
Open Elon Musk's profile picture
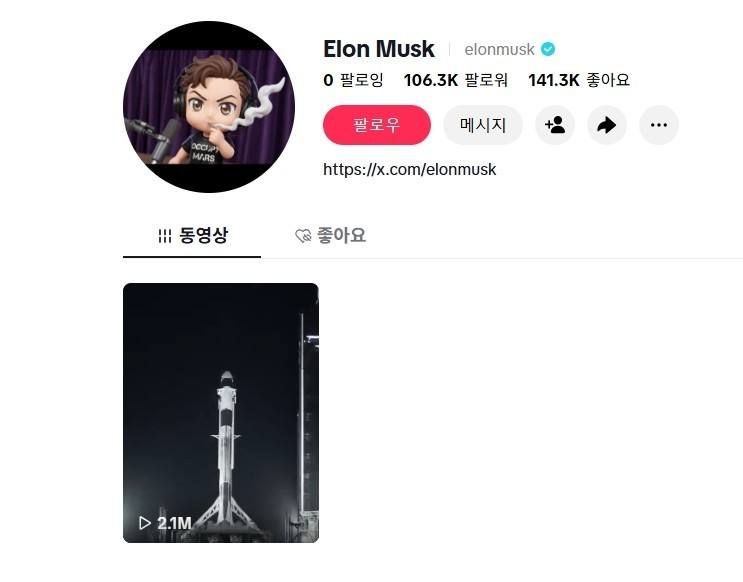pos(208,107)
